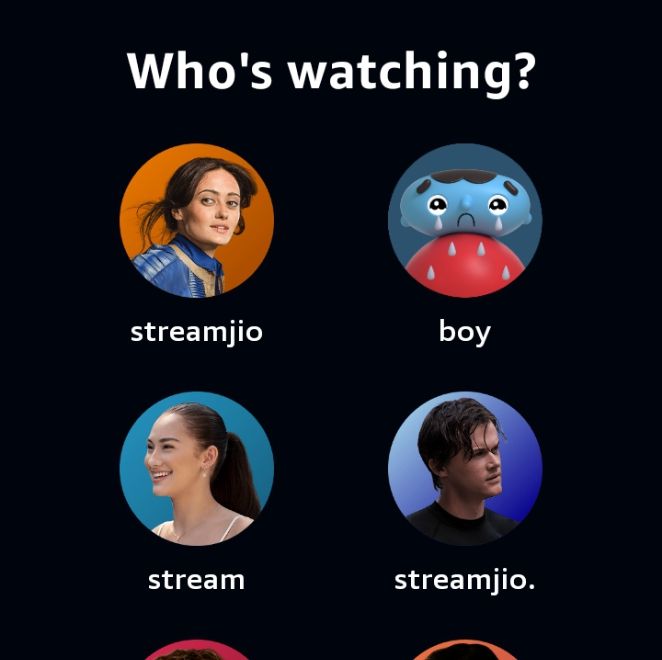The width and height of the screenshot is (662, 660).
Task: Open the stream profile
Action: (x=196, y=468)
